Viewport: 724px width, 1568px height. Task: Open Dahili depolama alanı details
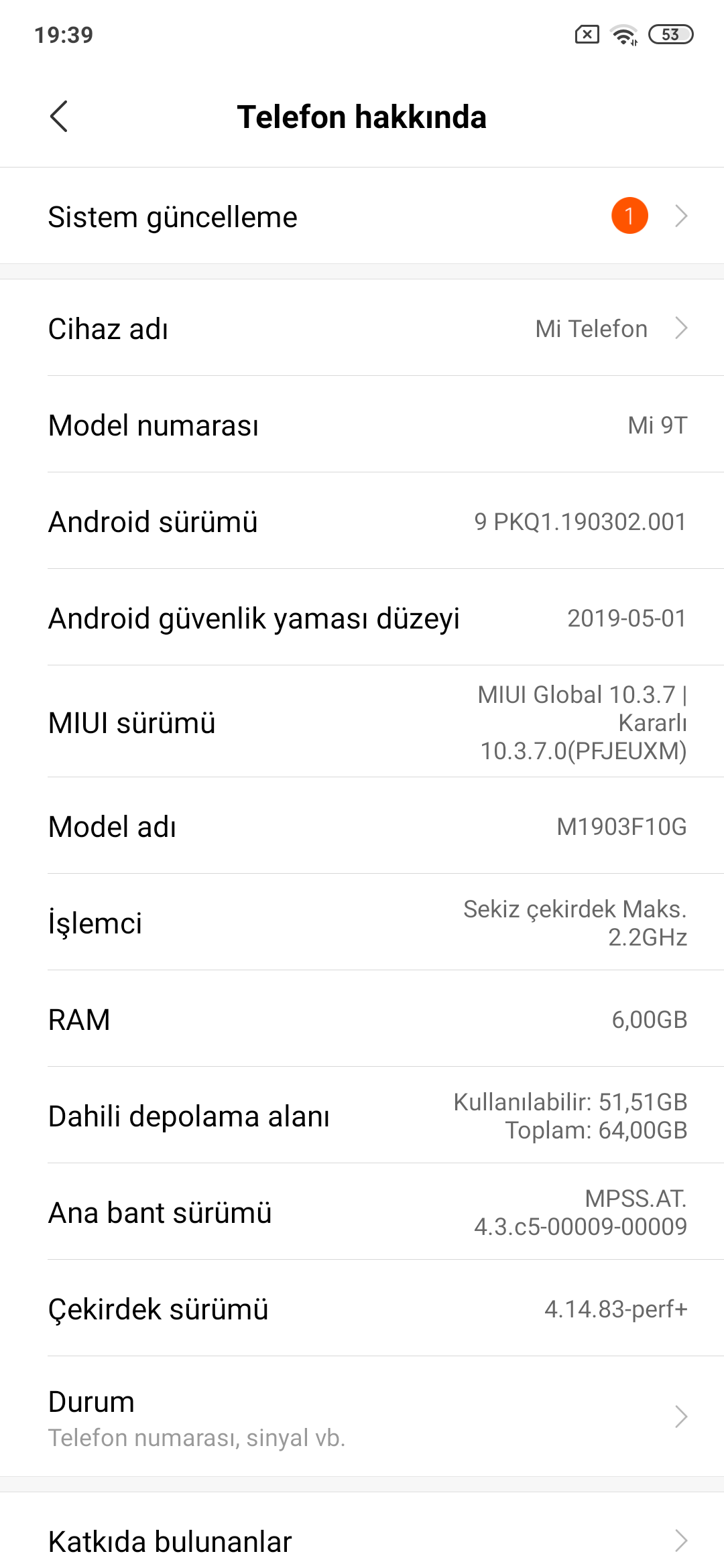click(x=362, y=1116)
